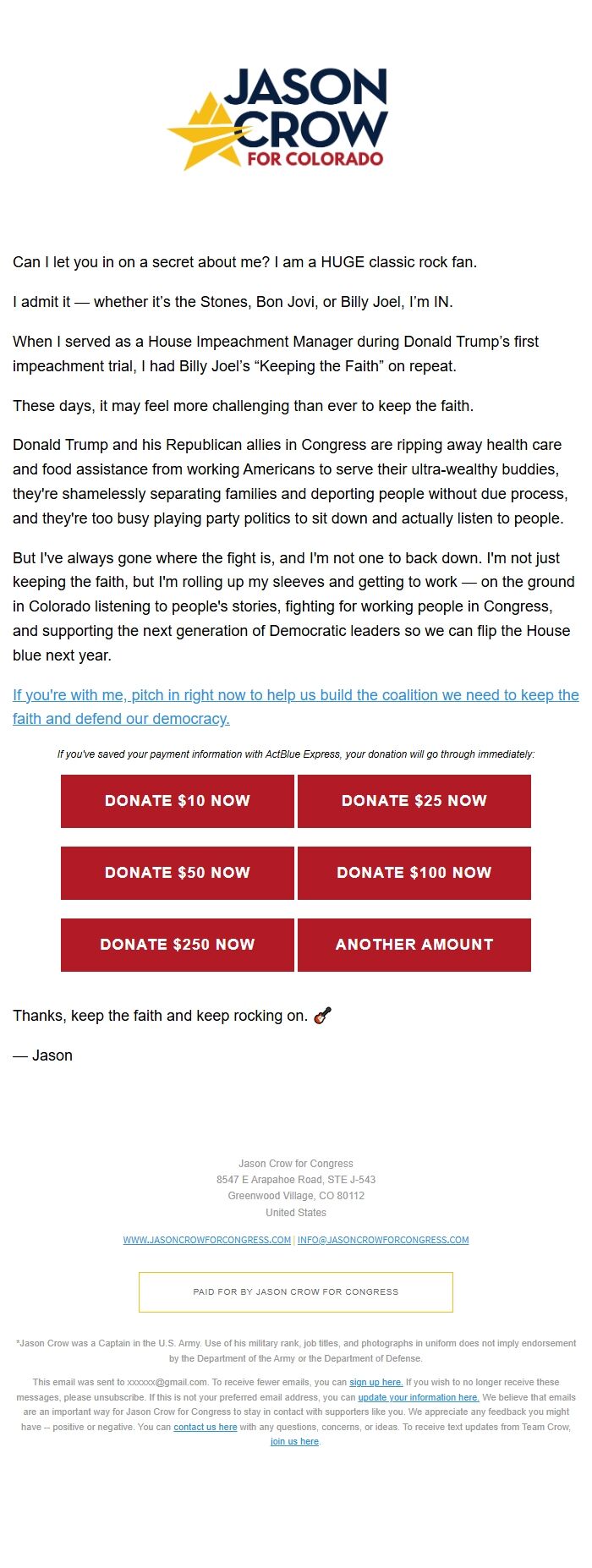Select Donate $25 Now
592x1568 pixels.
tap(414, 801)
